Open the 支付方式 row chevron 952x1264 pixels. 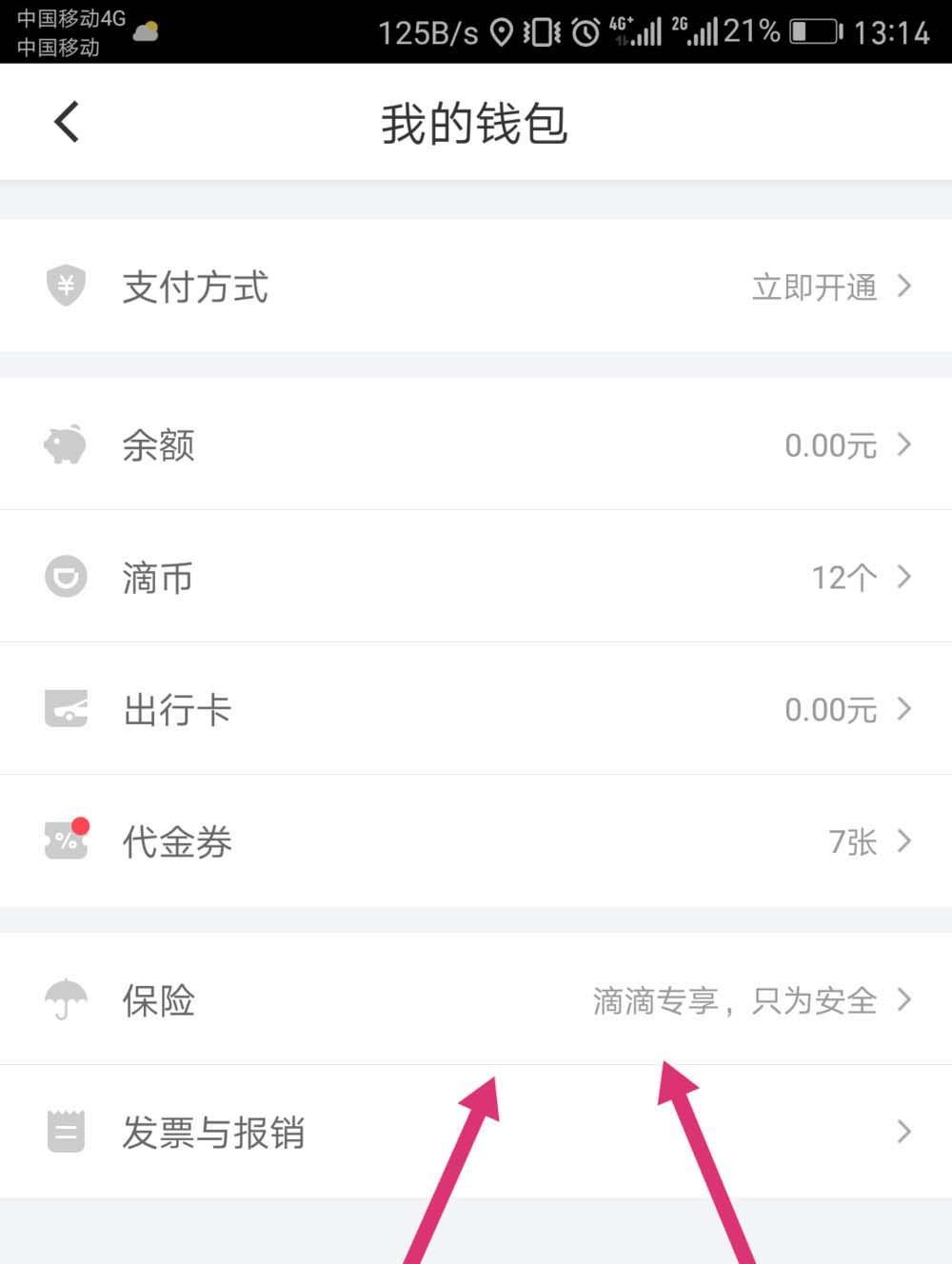[902, 286]
